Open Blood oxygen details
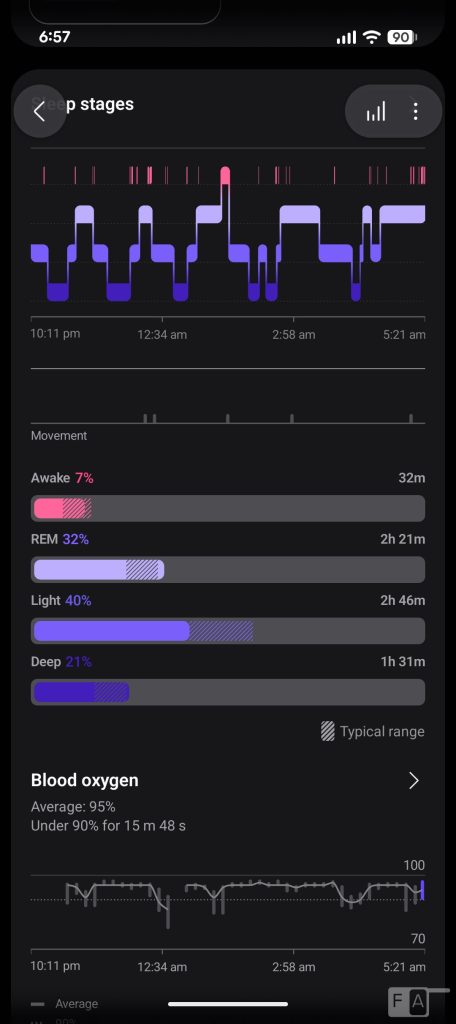 [x=414, y=780]
